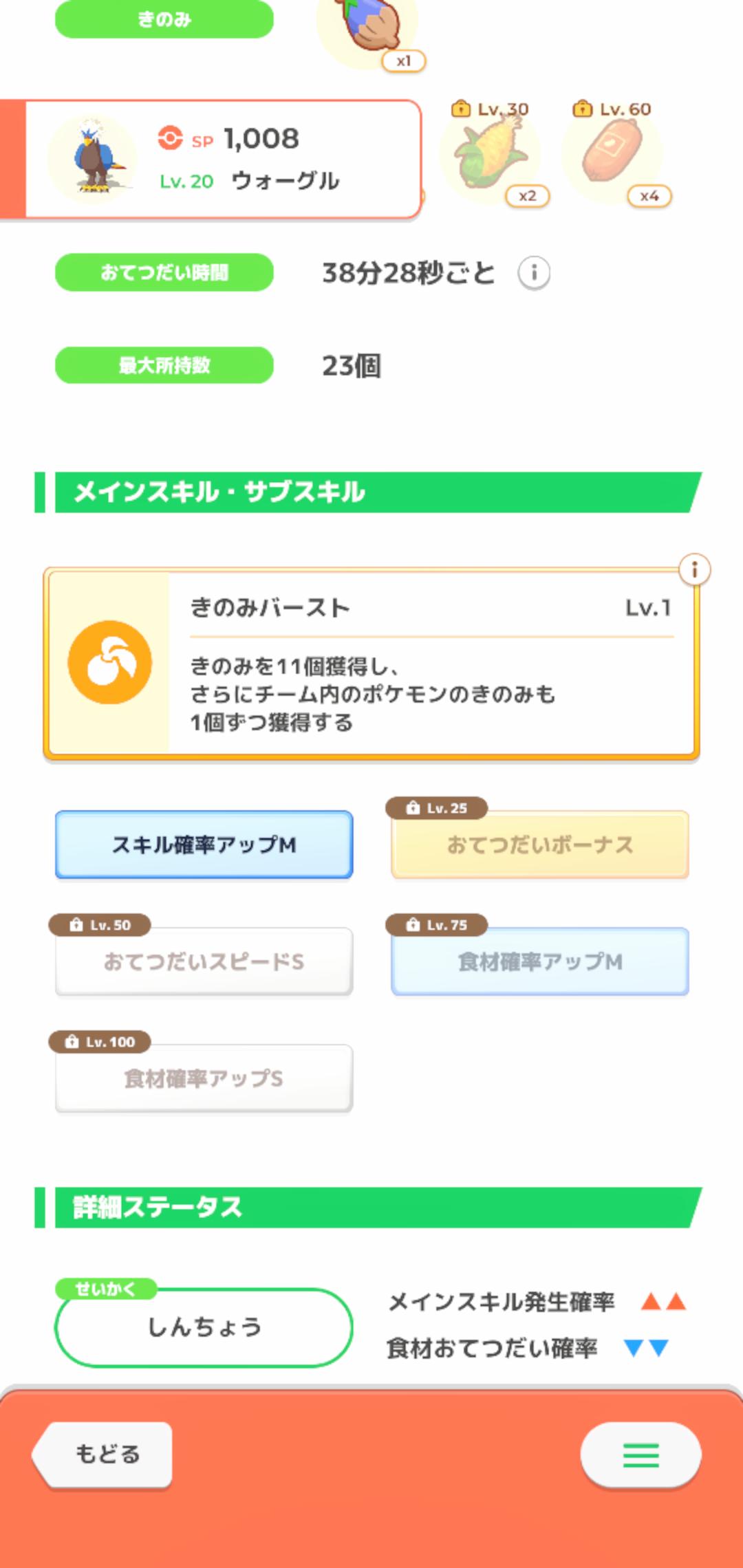Tap the スキル確率アップM subskill

[204, 845]
